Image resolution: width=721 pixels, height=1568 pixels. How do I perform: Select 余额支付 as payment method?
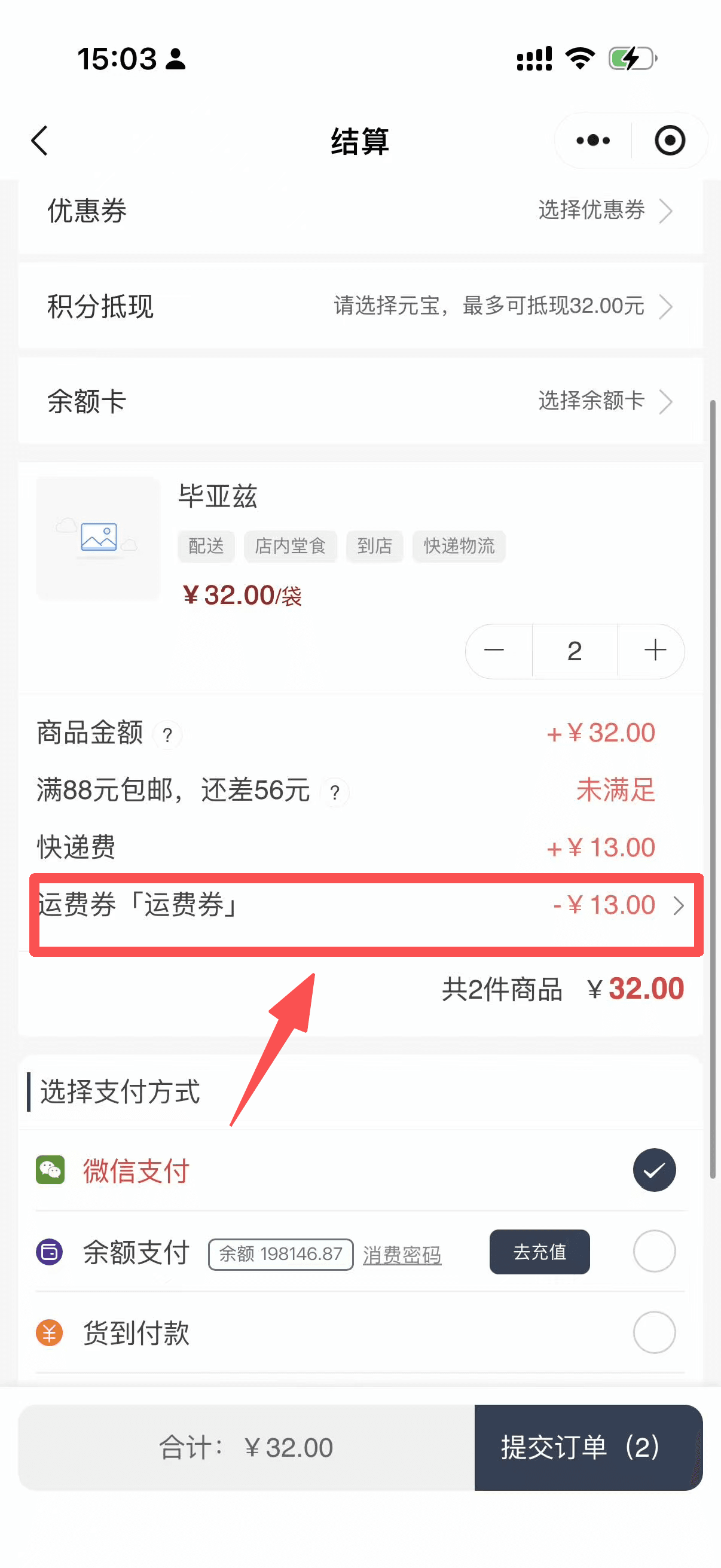654,1252
